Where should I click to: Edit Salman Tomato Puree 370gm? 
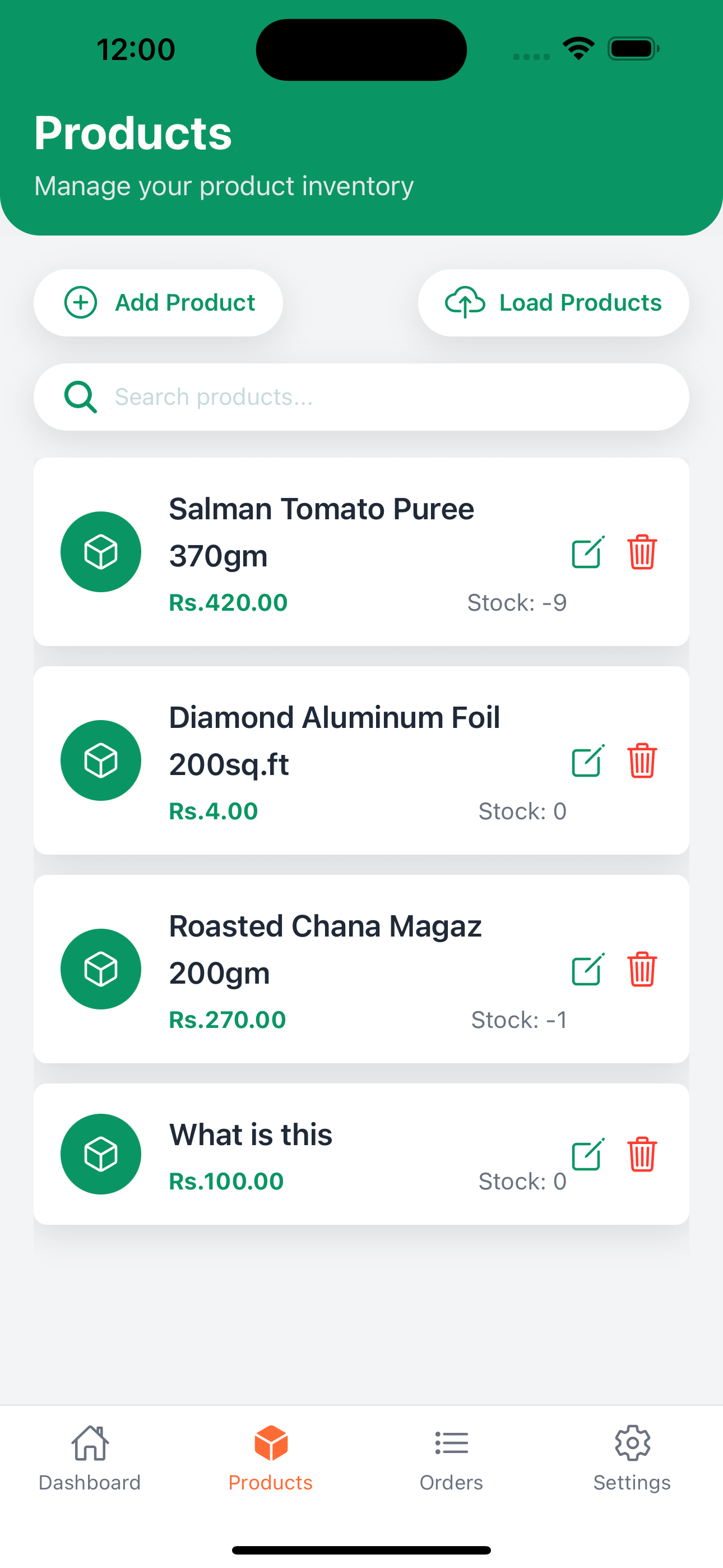tap(588, 552)
